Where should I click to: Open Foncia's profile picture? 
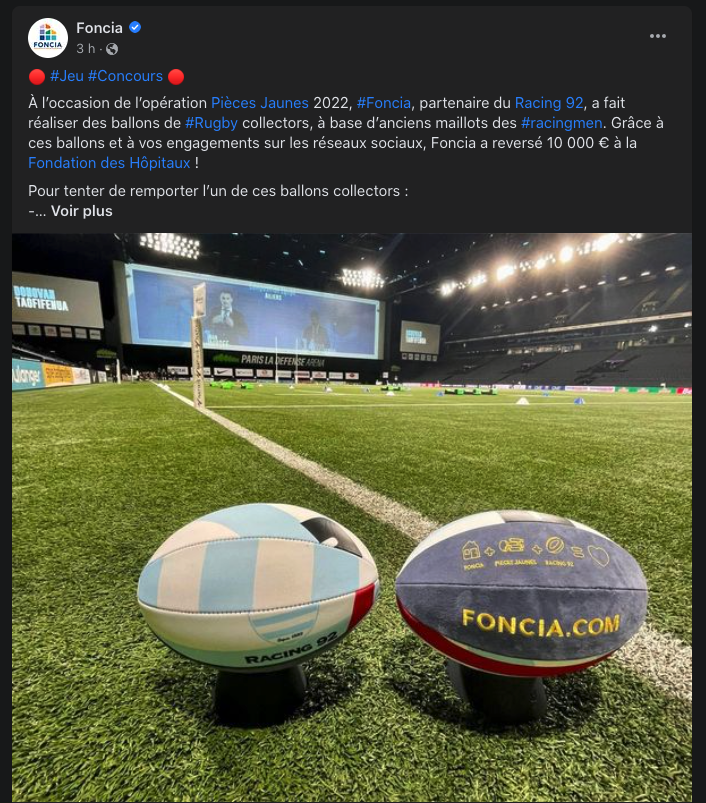pos(48,38)
